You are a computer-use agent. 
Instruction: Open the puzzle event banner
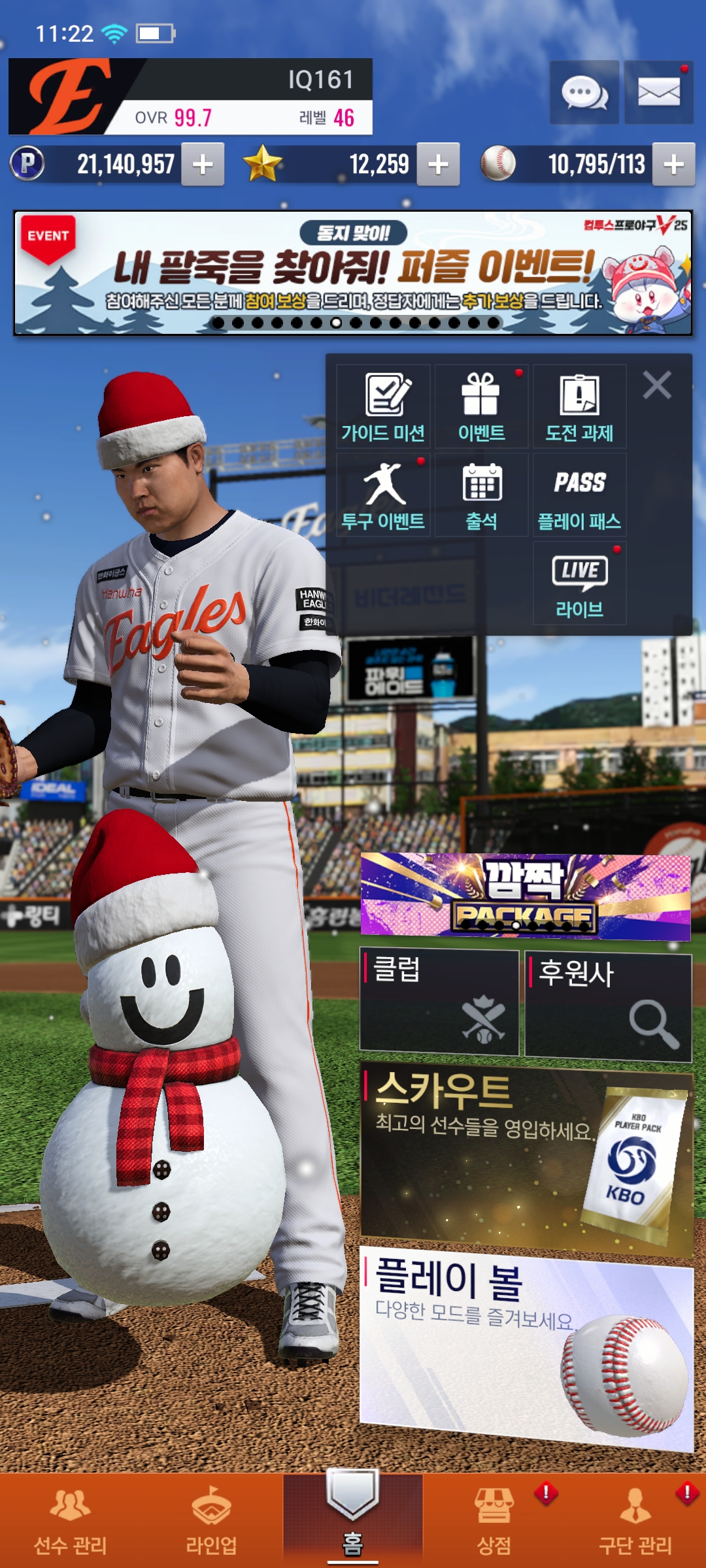pyautogui.click(x=353, y=273)
